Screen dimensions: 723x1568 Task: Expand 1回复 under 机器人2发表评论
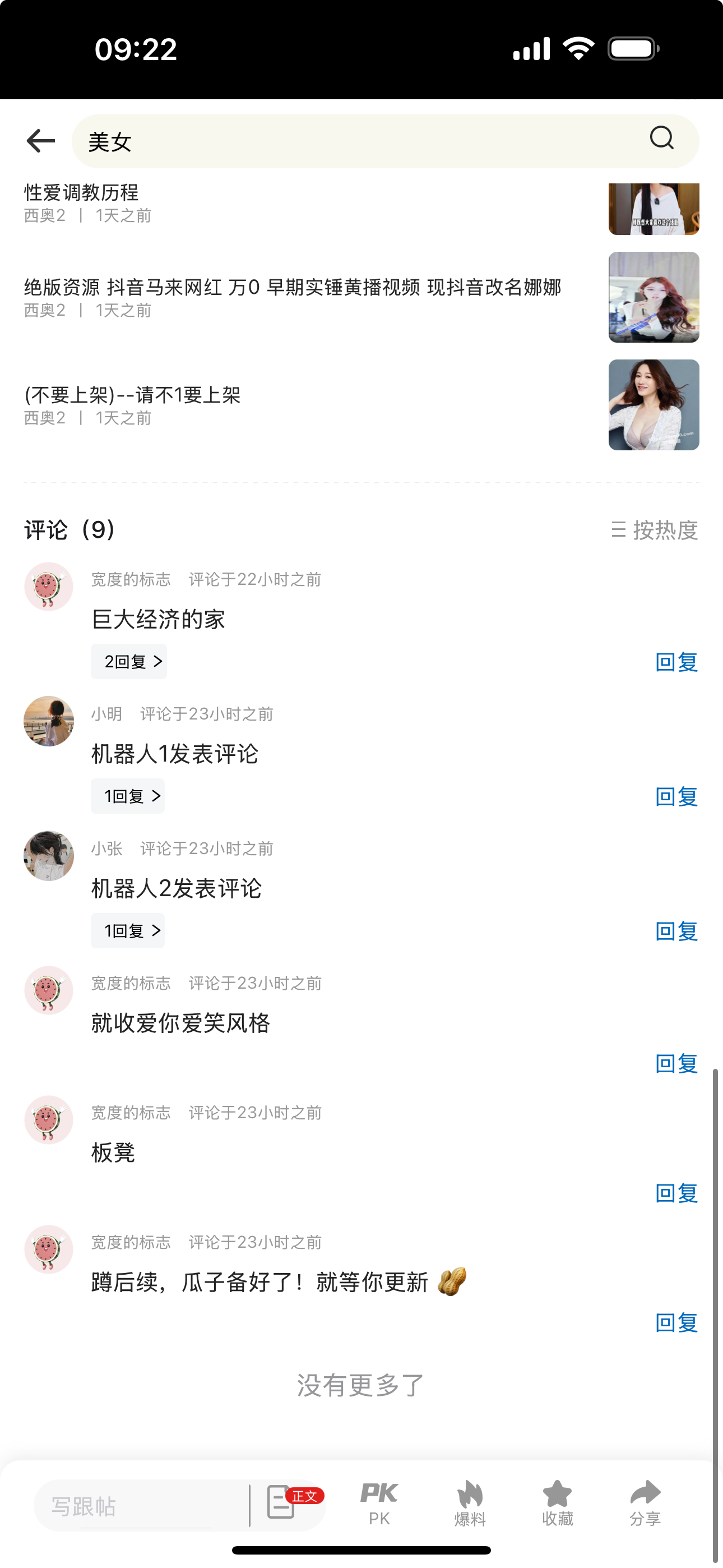point(128,931)
